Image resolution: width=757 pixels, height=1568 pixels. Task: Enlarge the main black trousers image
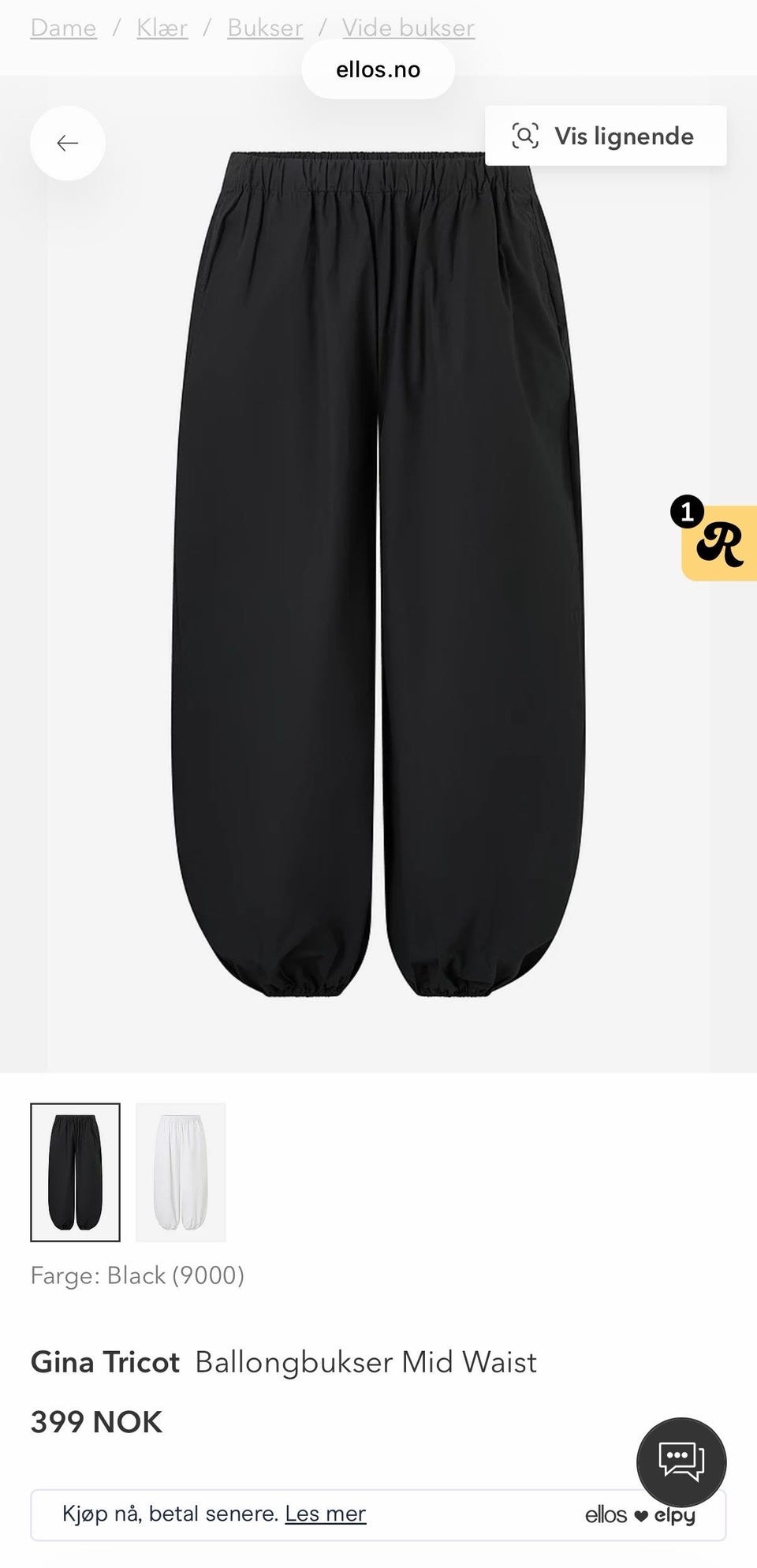click(378, 574)
